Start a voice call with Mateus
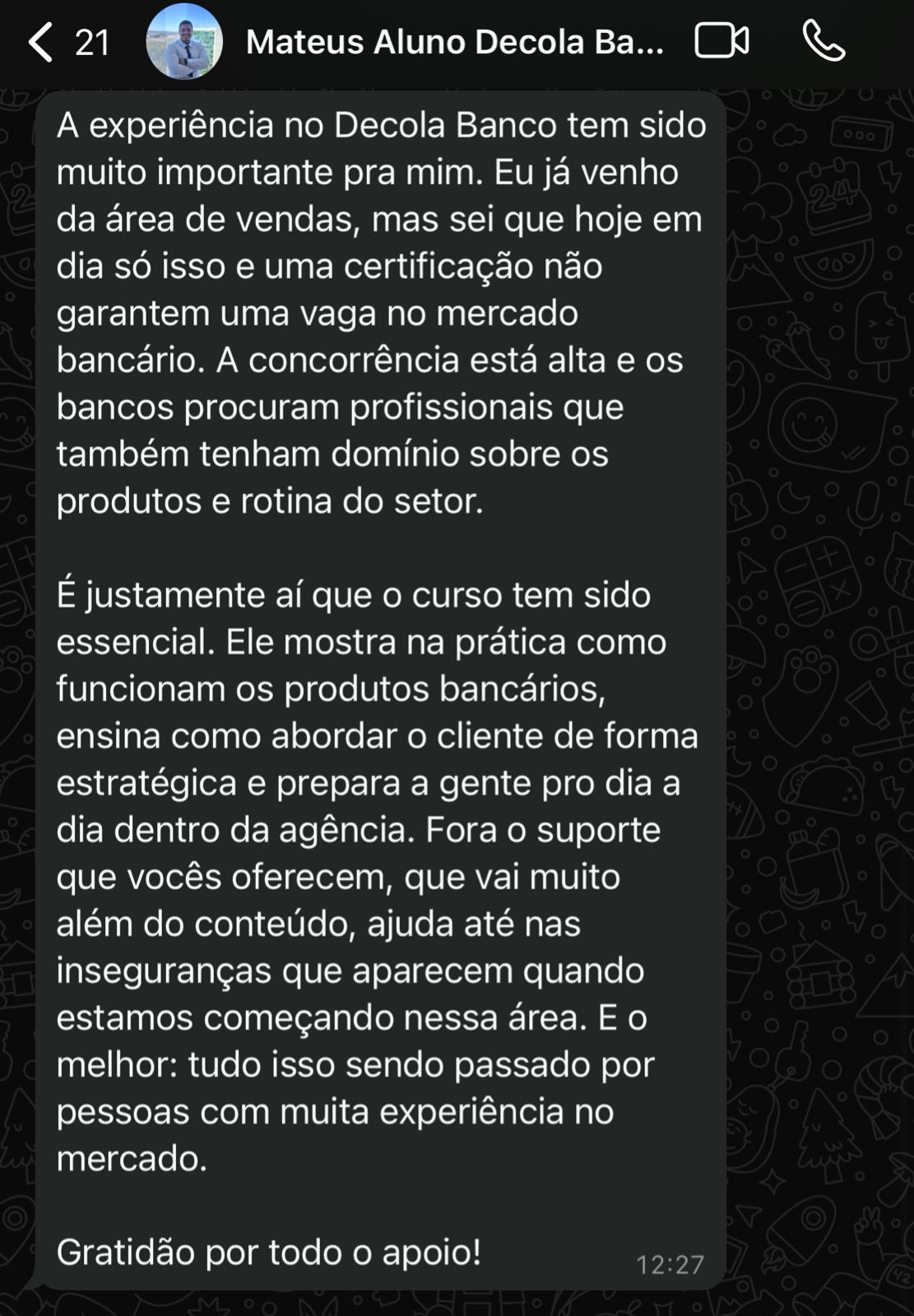This screenshot has height=1316, width=914. [824, 41]
